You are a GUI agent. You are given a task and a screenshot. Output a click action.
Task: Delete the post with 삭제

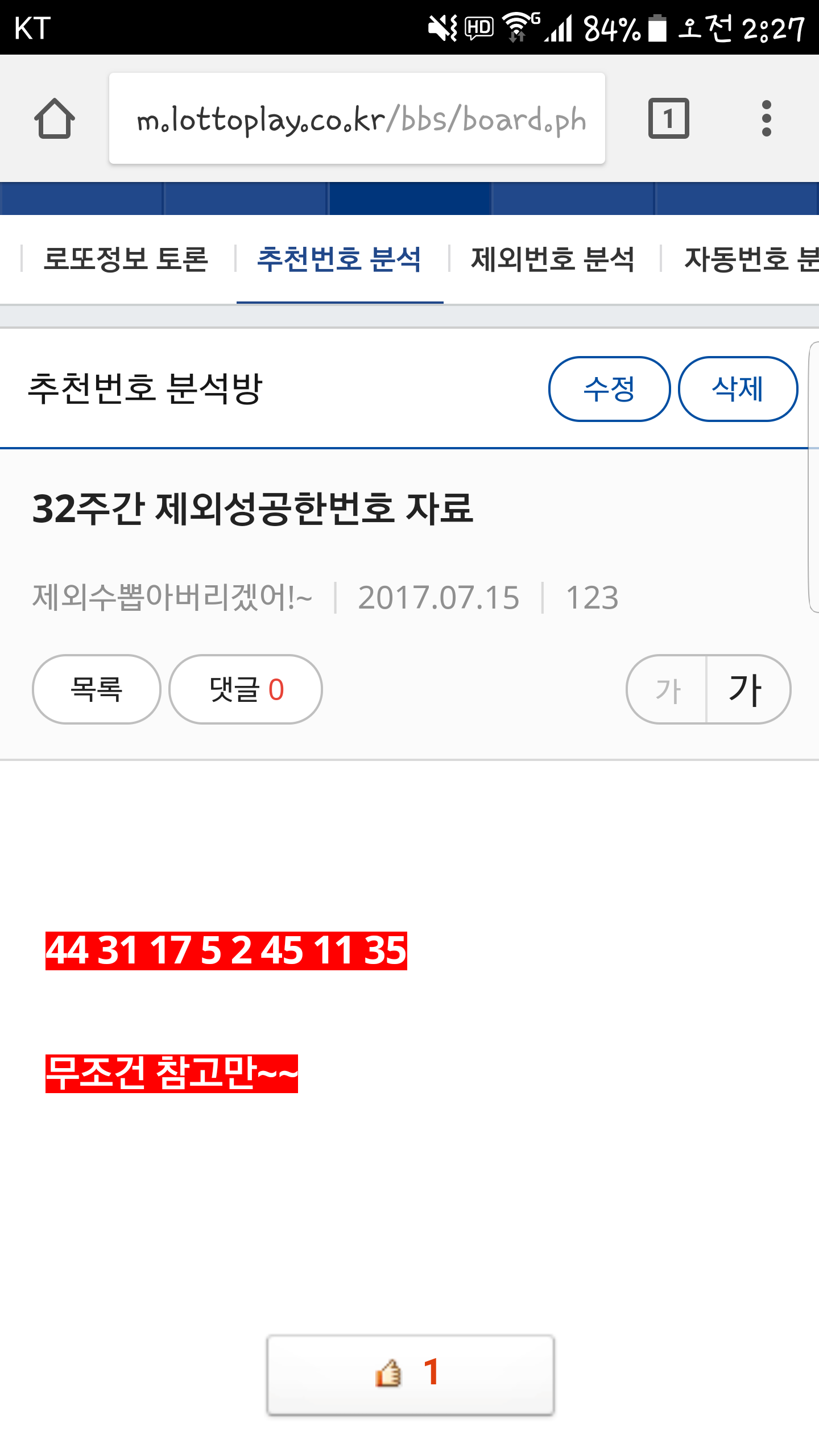pos(738,389)
